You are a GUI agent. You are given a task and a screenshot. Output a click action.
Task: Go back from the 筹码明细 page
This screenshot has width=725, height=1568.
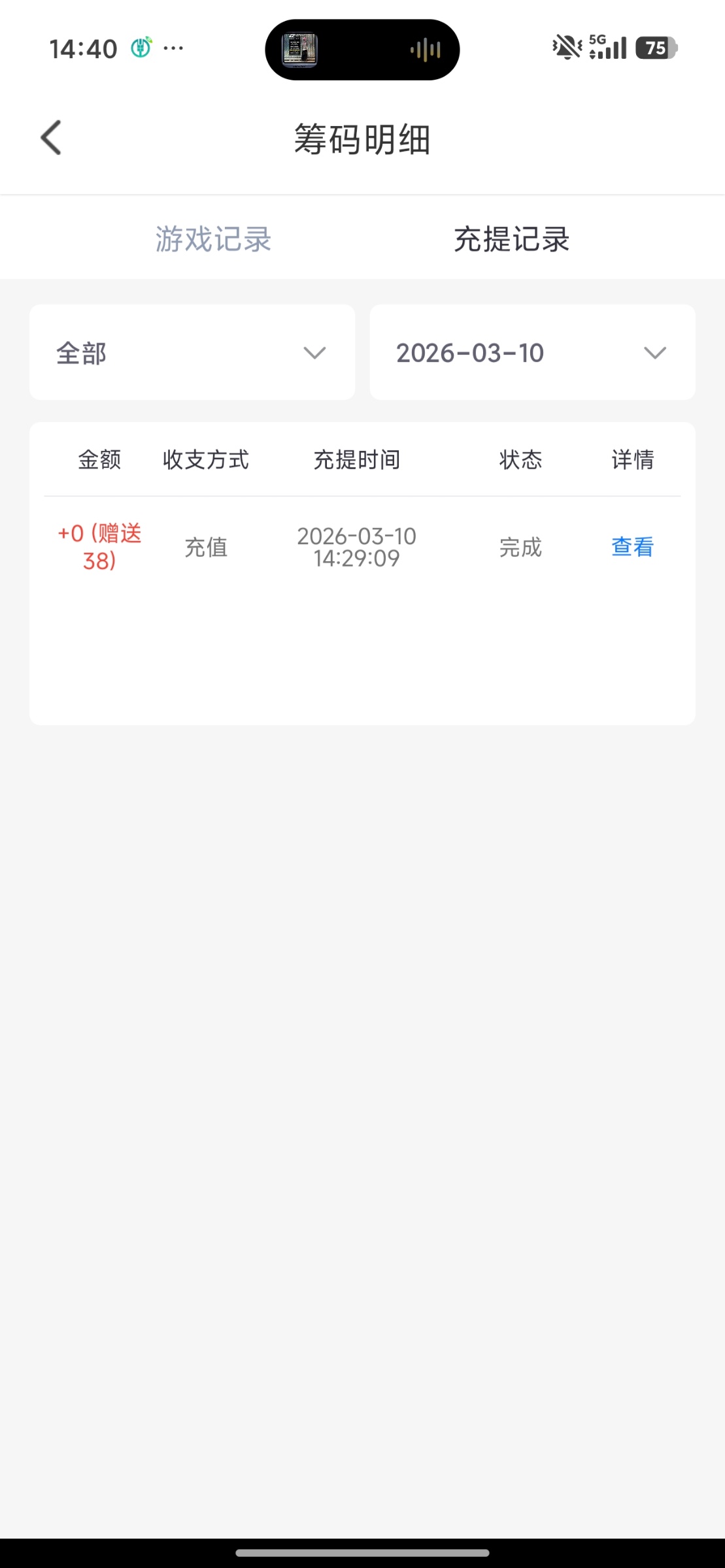pos(51,138)
